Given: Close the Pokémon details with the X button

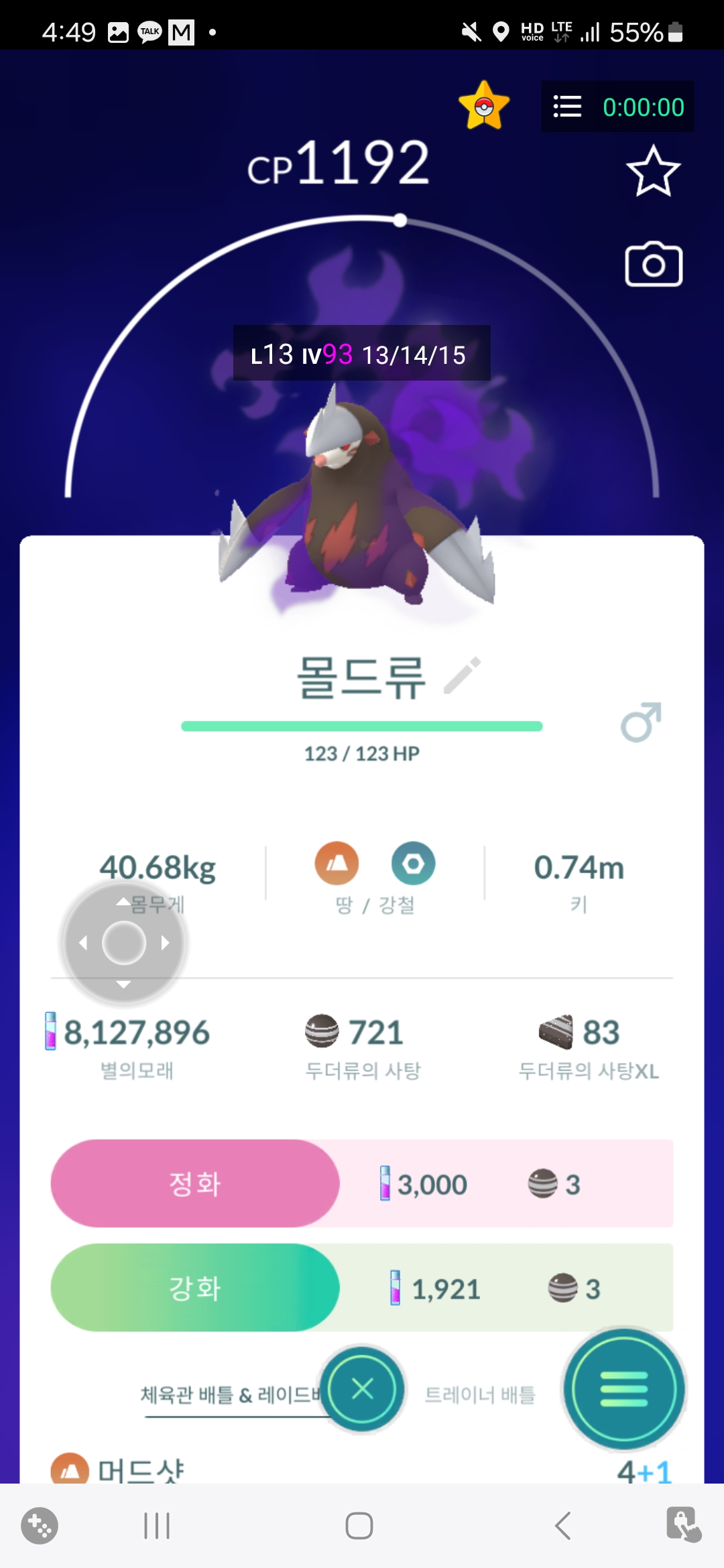Looking at the screenshot, I should (363, 1388).
